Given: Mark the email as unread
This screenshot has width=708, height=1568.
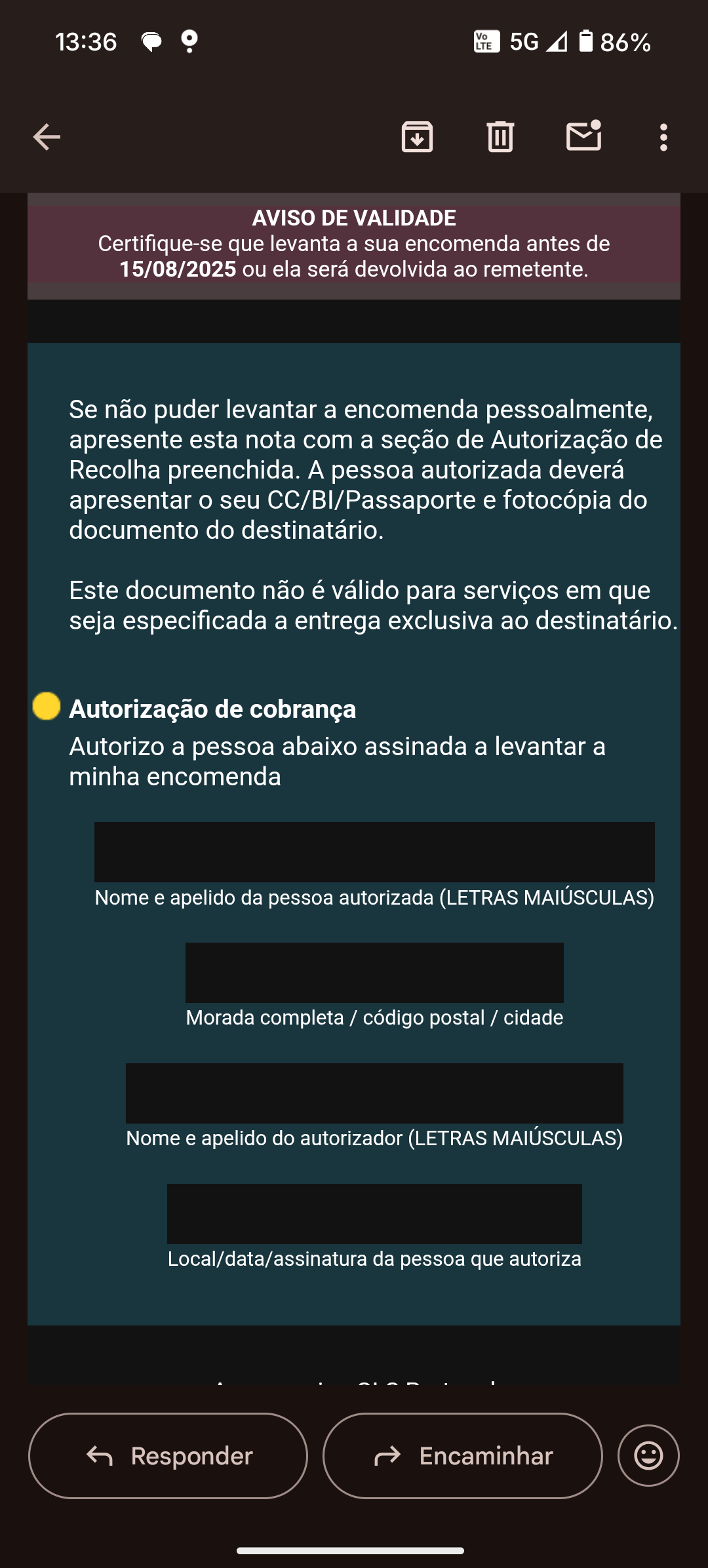Looking at the screenshot, I should coord(583,136).
